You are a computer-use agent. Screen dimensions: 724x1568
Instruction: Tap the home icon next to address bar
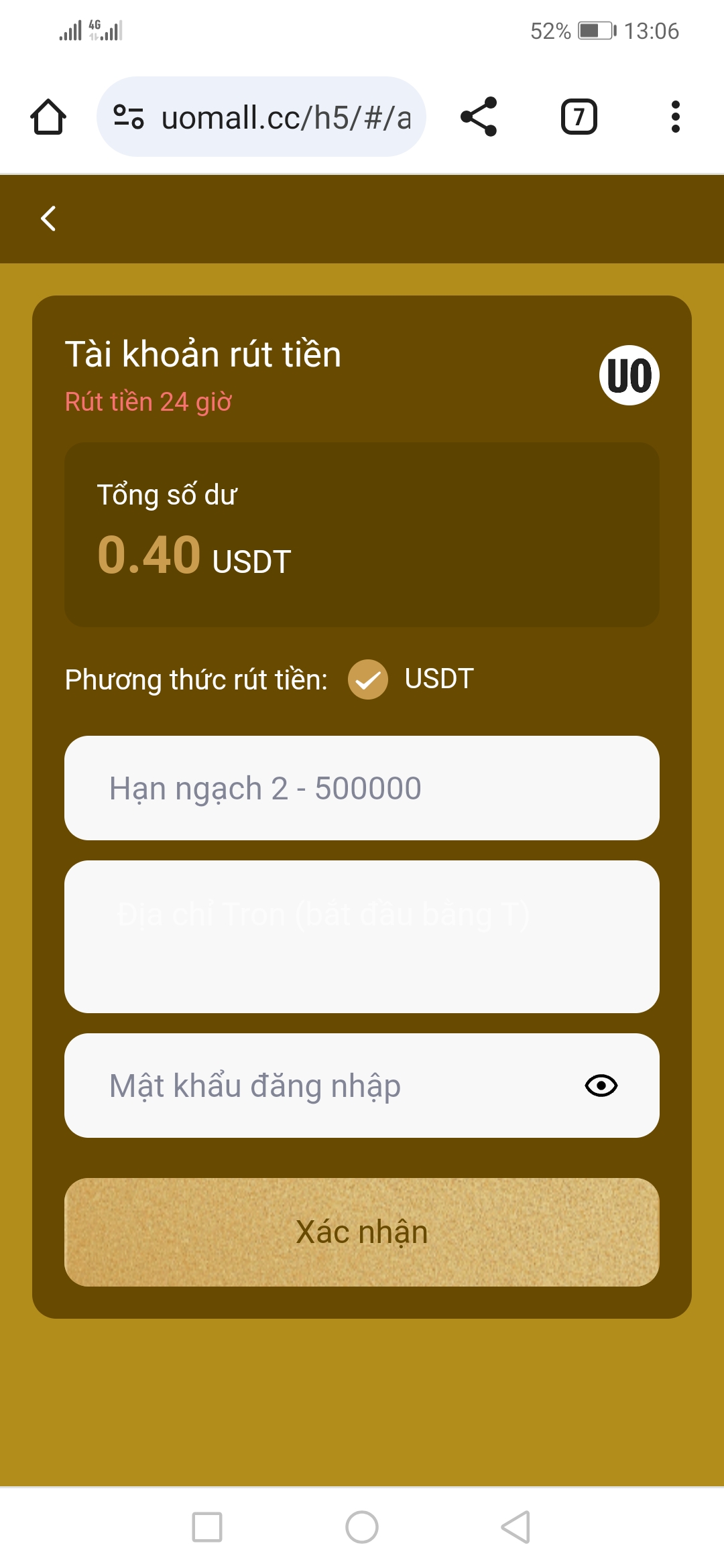(x=48, y=115)
